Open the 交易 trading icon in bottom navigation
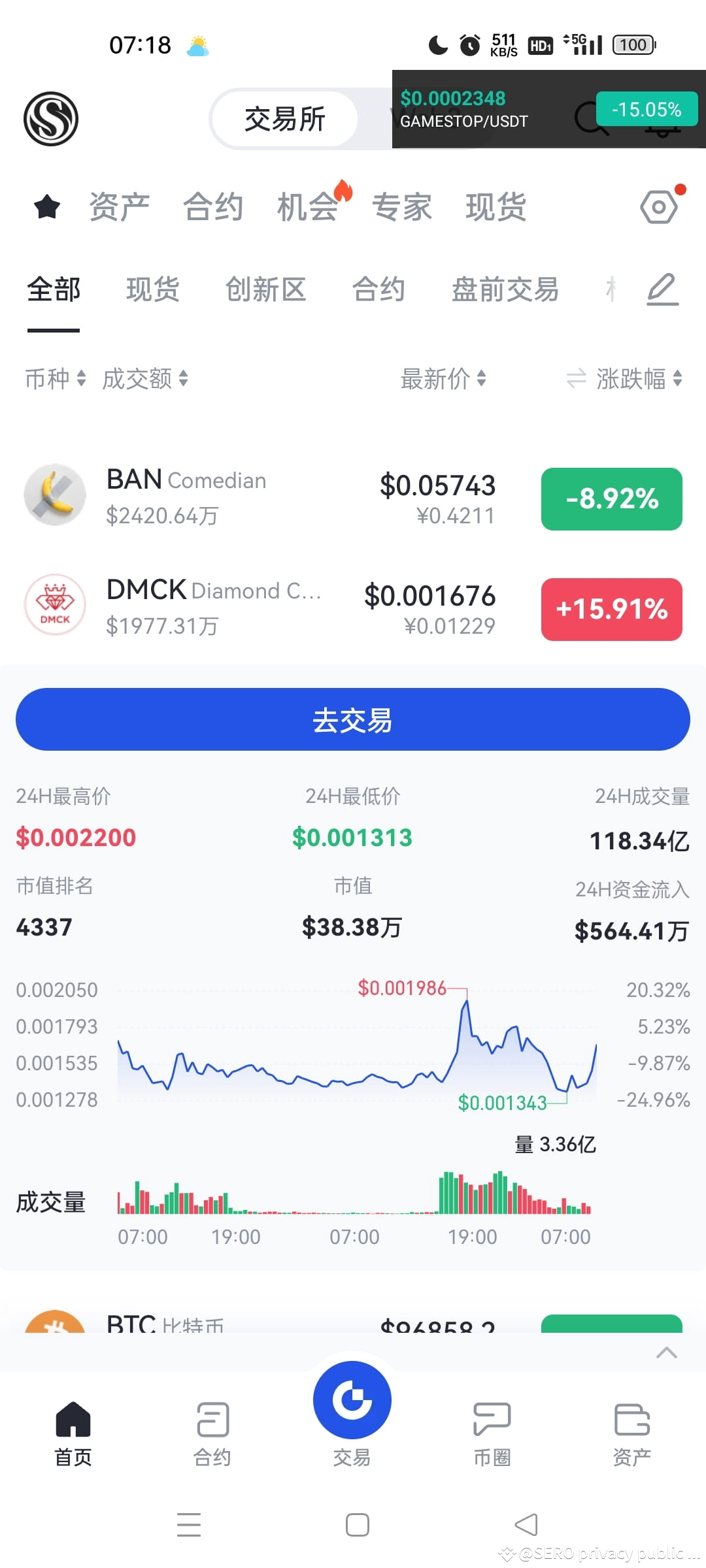This screenshot has height=1568, width=706. [352, 1401]
